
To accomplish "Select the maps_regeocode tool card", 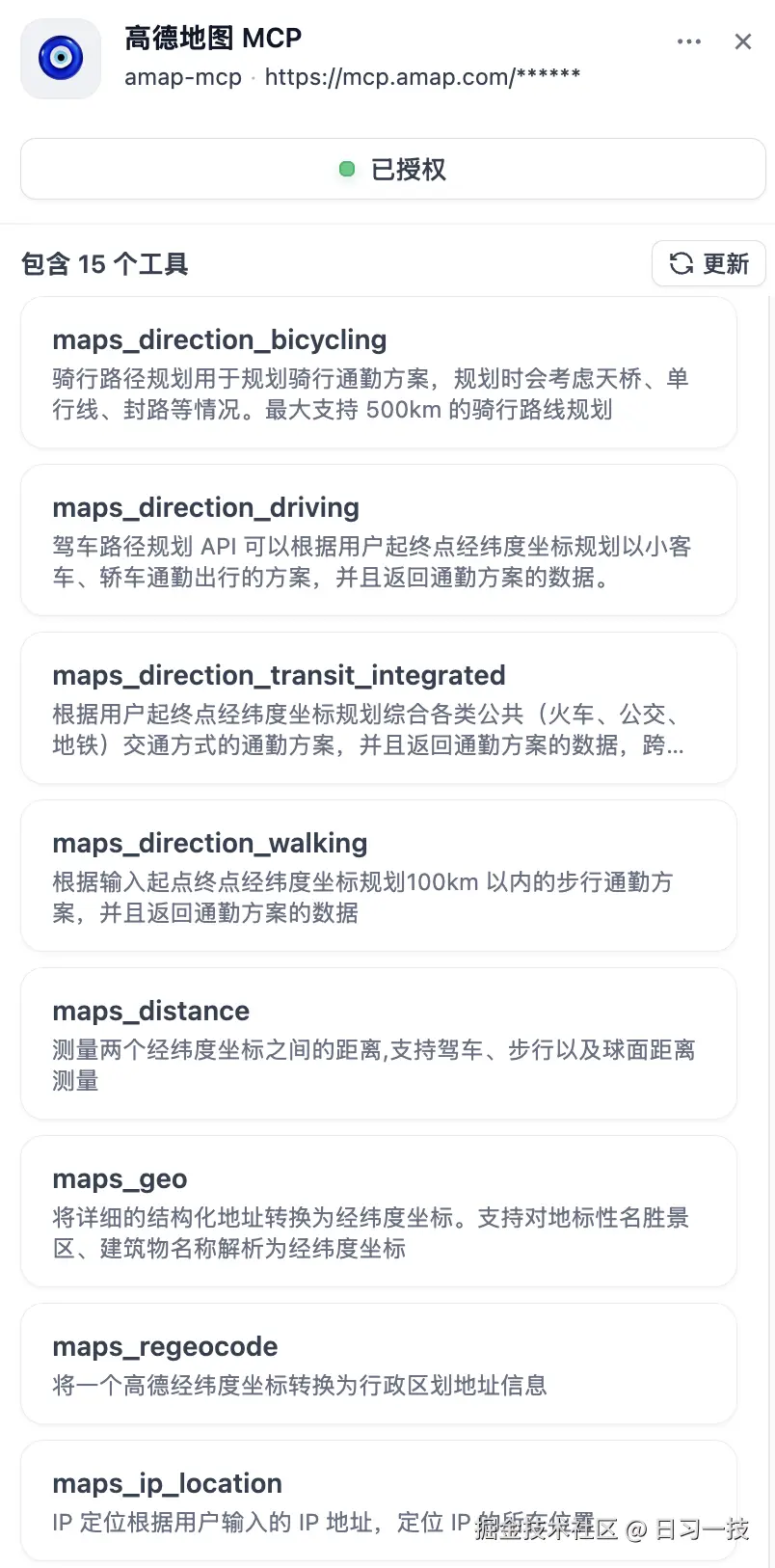I will tap(378, 1364).
